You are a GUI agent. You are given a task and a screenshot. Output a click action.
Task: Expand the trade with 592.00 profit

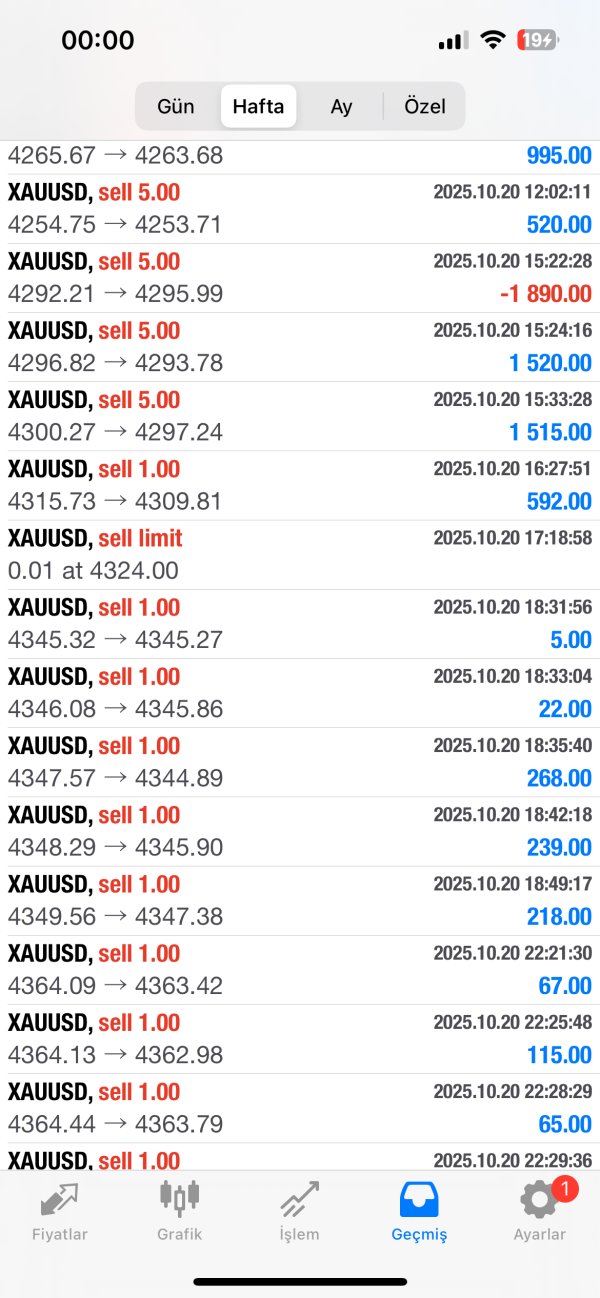(300, 485)
